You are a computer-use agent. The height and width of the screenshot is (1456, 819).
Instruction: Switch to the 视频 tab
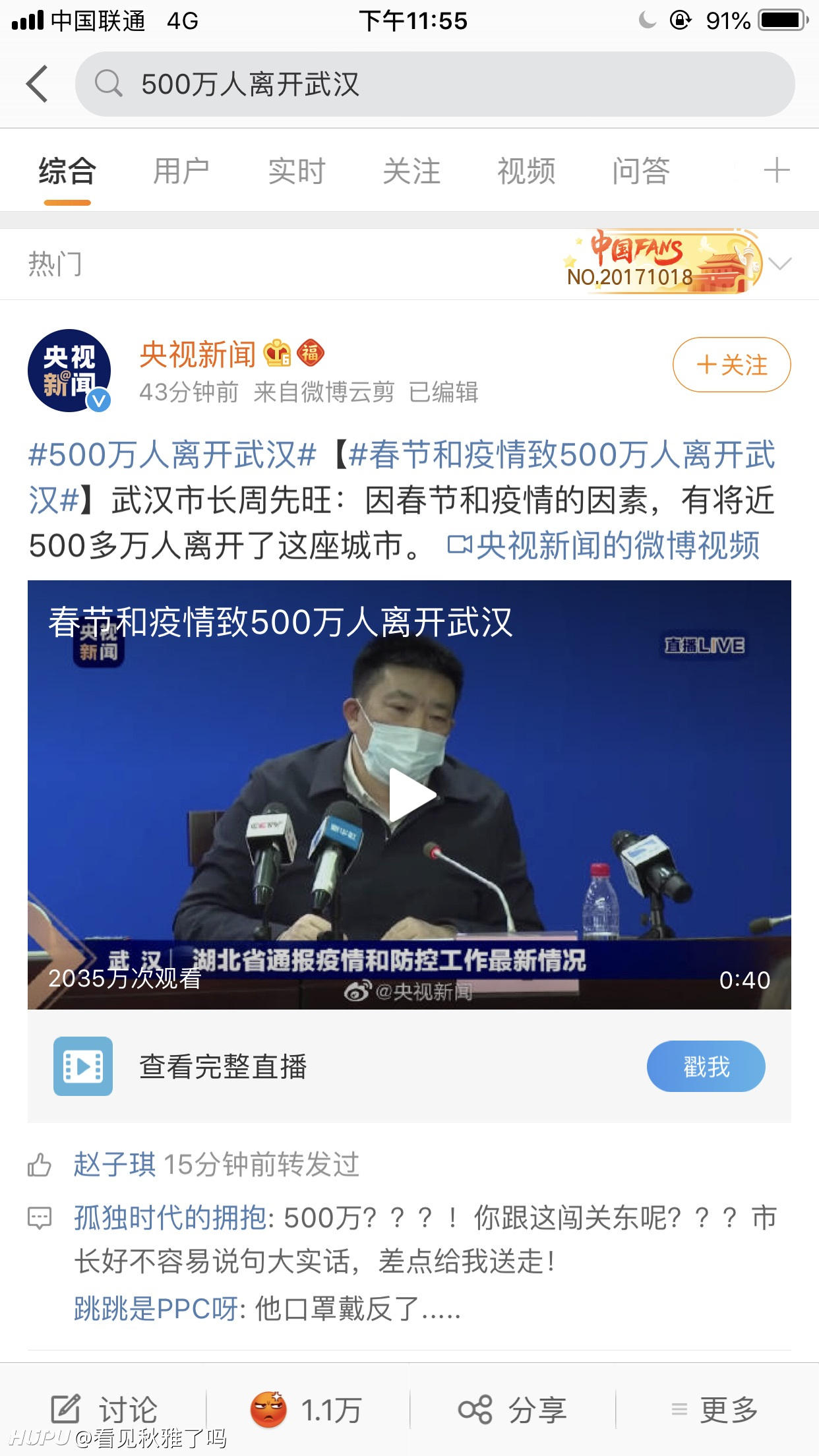(526, 171)
